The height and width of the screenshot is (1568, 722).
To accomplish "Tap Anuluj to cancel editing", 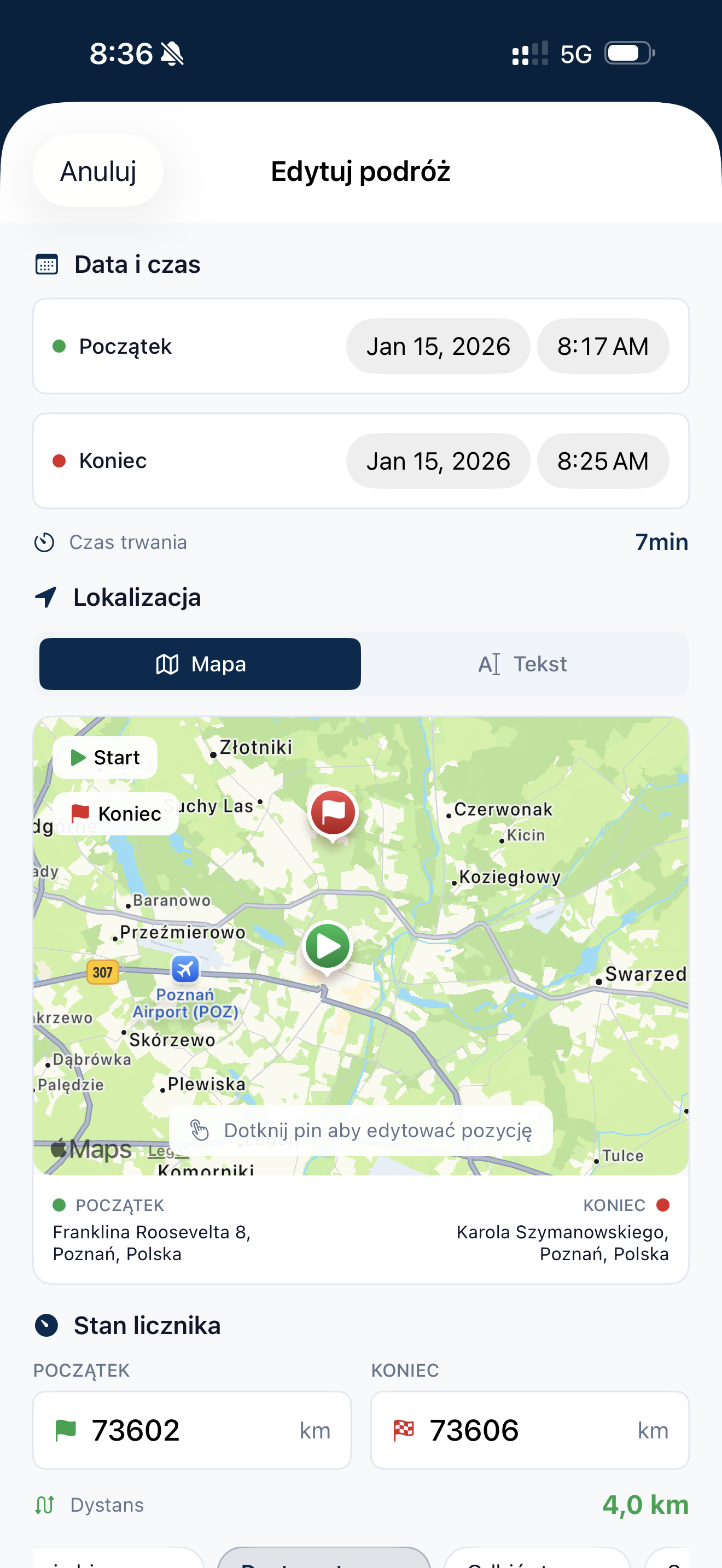I will 97,171.
